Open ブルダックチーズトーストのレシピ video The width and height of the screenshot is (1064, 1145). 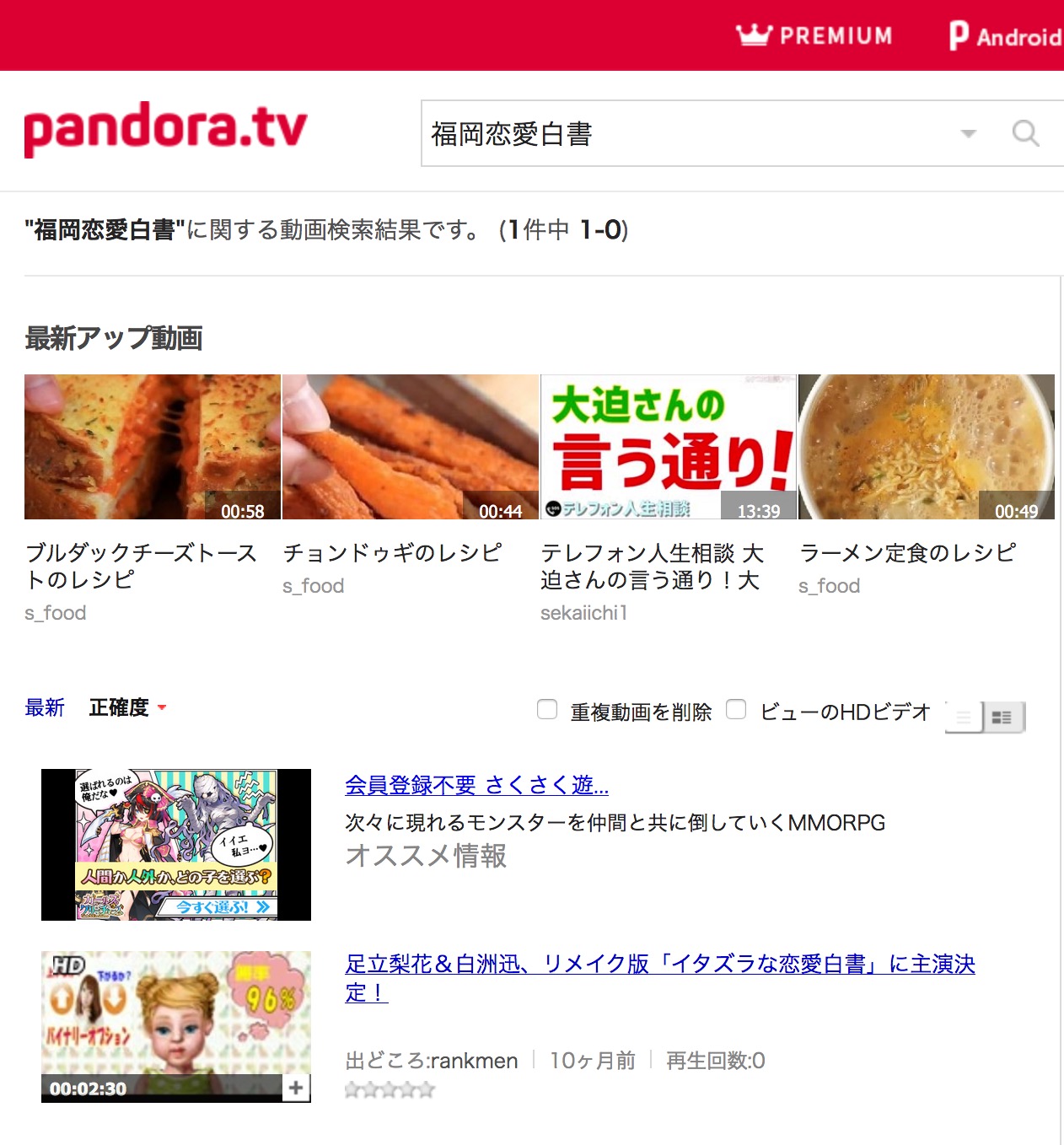153,447
